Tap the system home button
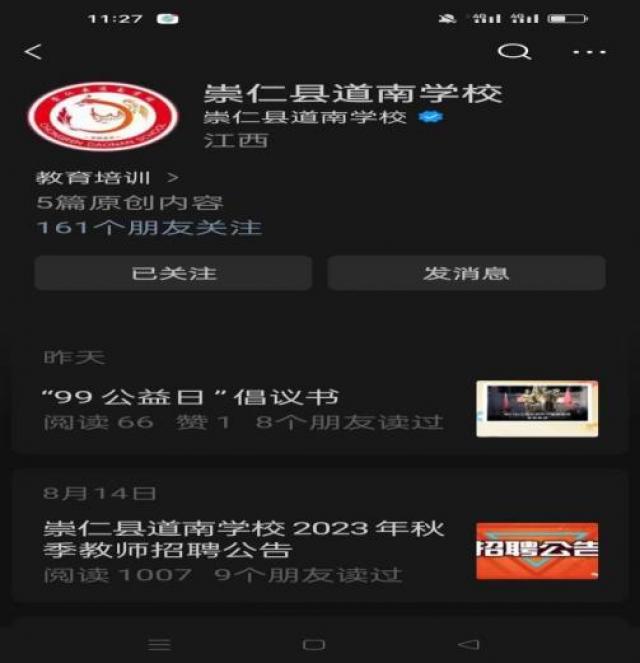The height and width of the screenshot is (663, 640). pyautogui.click(x=314, y=644)
